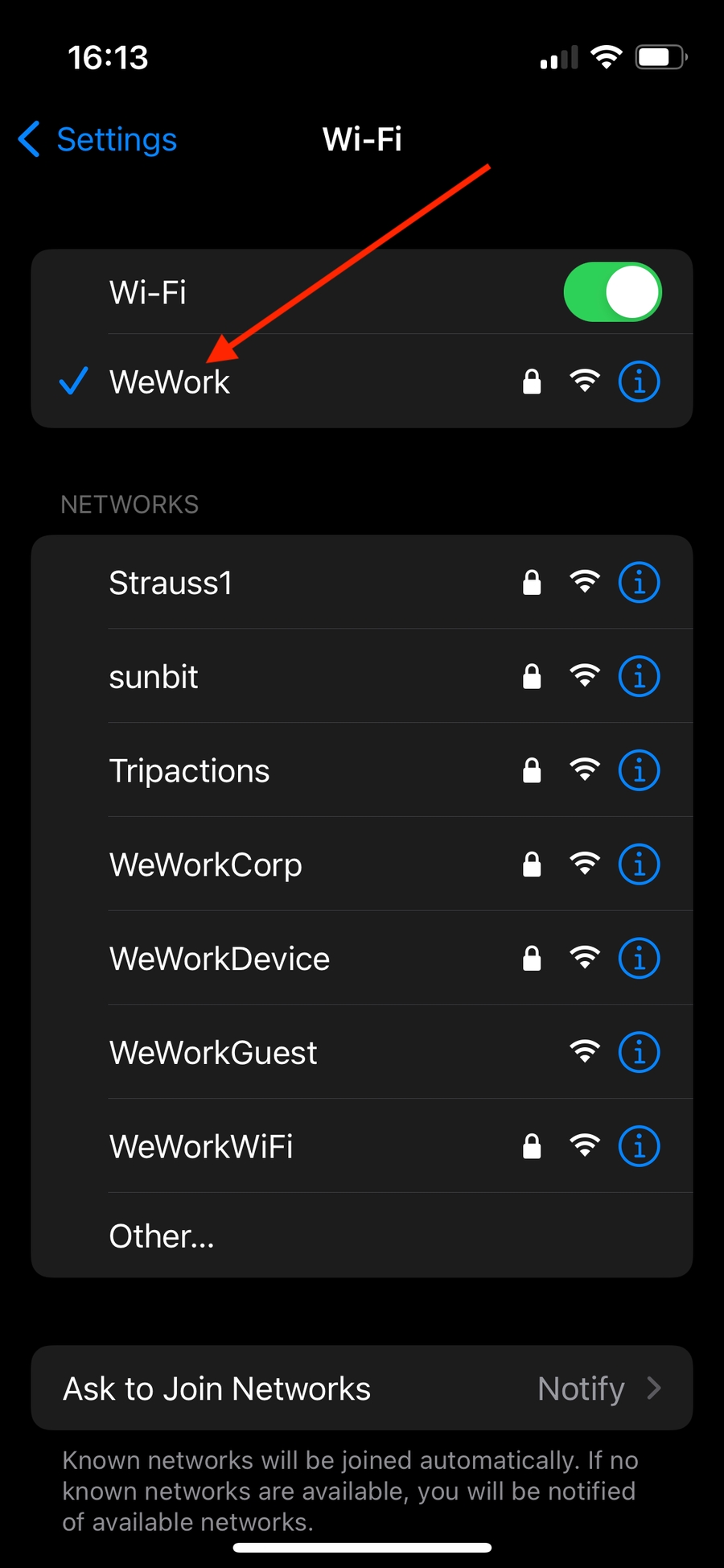Tap the info icon for WeWorkDevice
The width and height of the screenshot is (724, 1568).
coord(639,959)
